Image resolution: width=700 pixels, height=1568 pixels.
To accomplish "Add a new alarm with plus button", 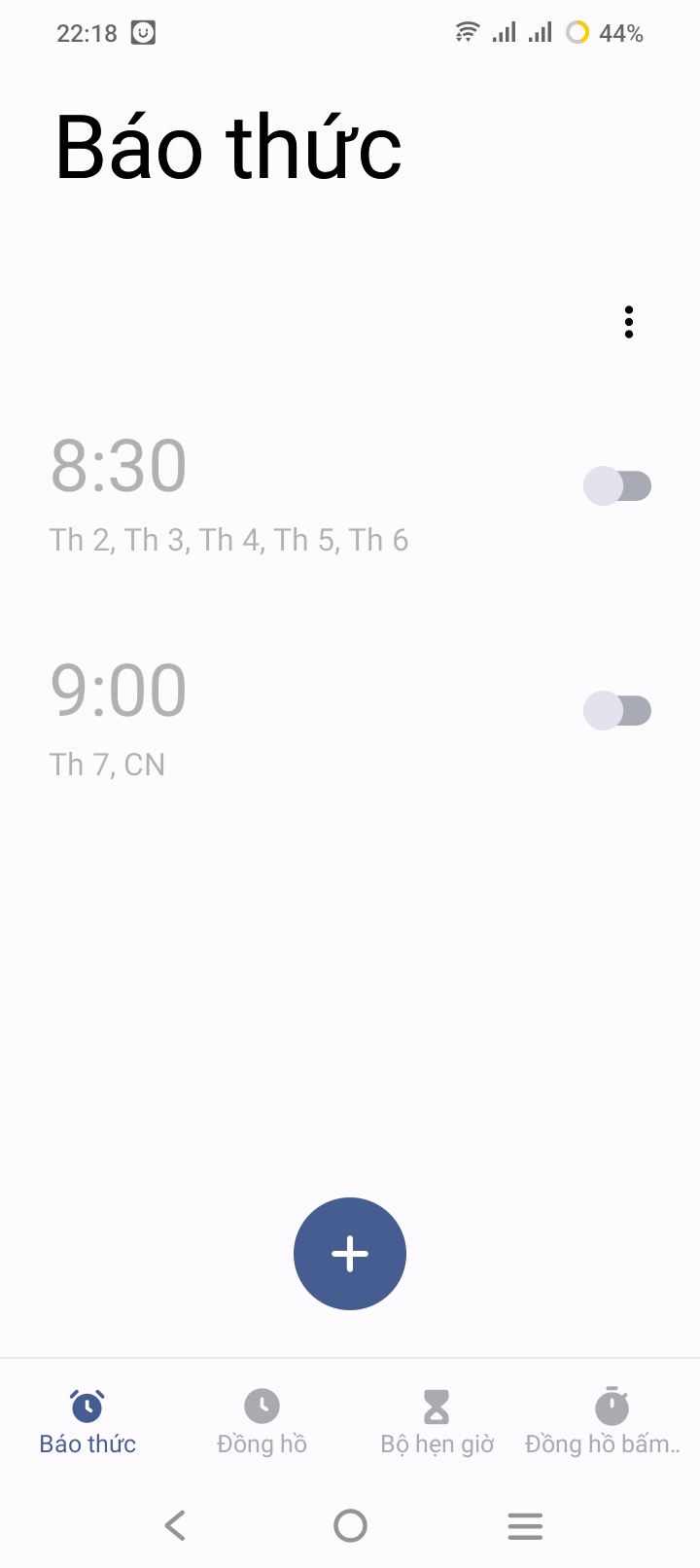I will (x=350, y=1254).
